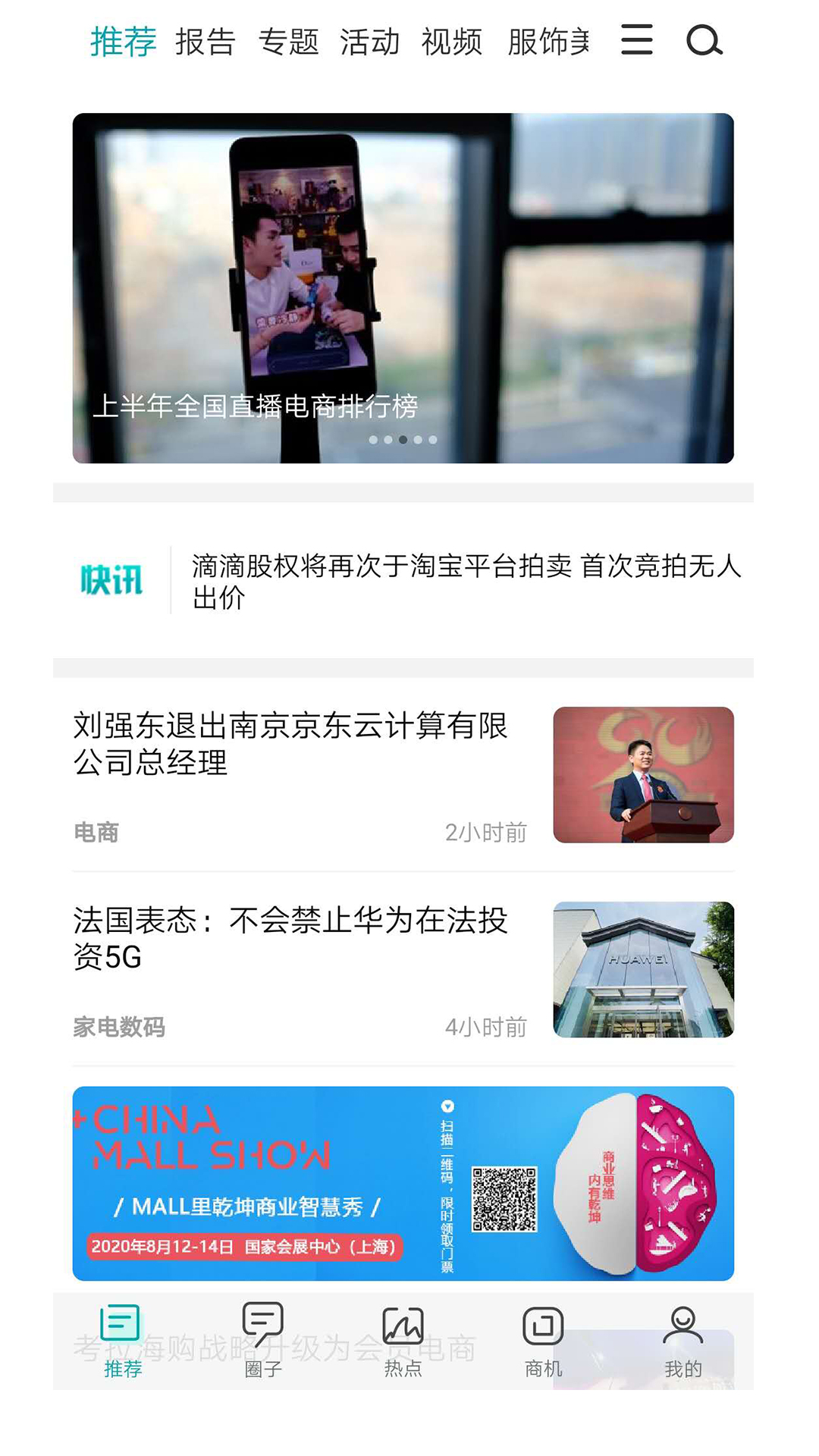Screen dimensions: 819x1456
Task: Select the 专题 top tab
Action: [288, 42]
